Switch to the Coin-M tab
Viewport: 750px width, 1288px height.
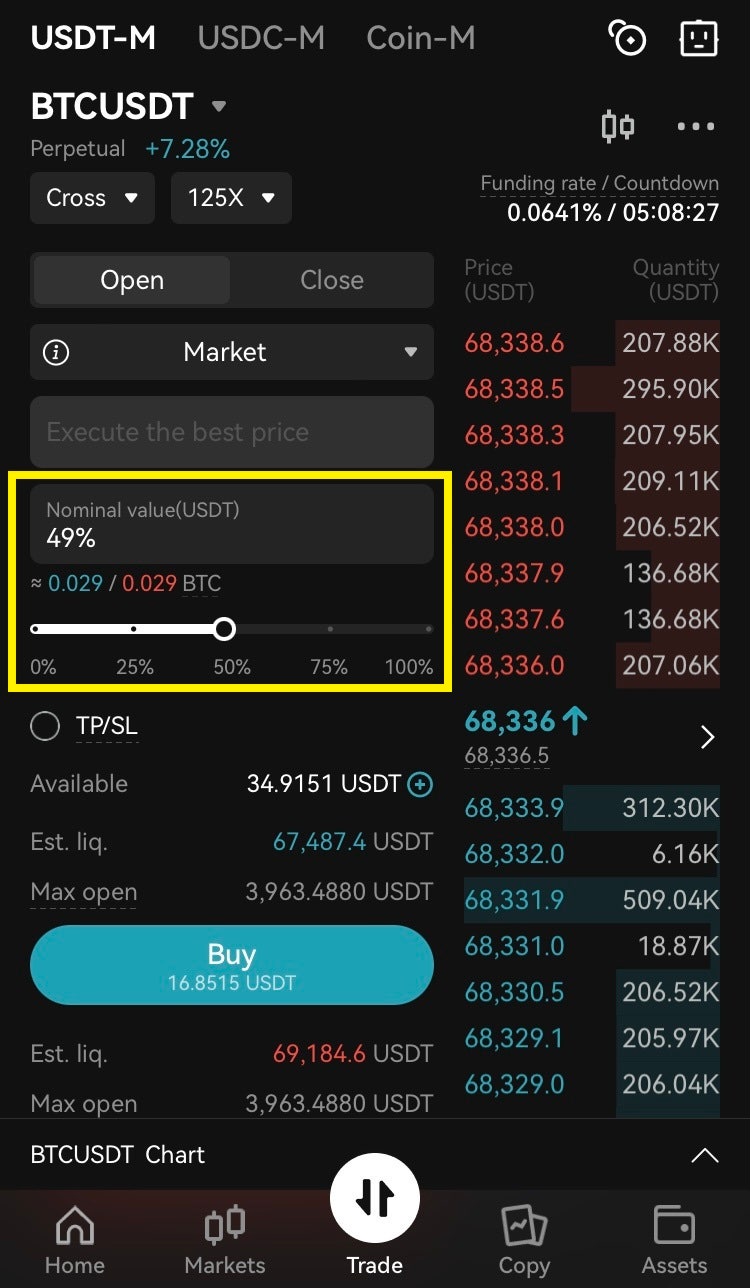tap(421, 38)
